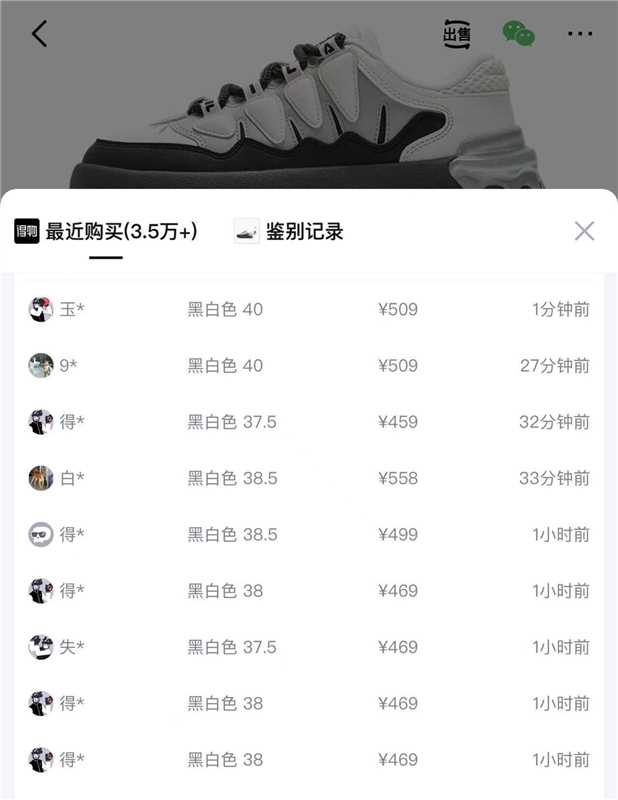The height and width of the screenshot is (800, 618).
Task: Go back using the top-left arrow
Action: pyautogui.click(x=39, y=33)
